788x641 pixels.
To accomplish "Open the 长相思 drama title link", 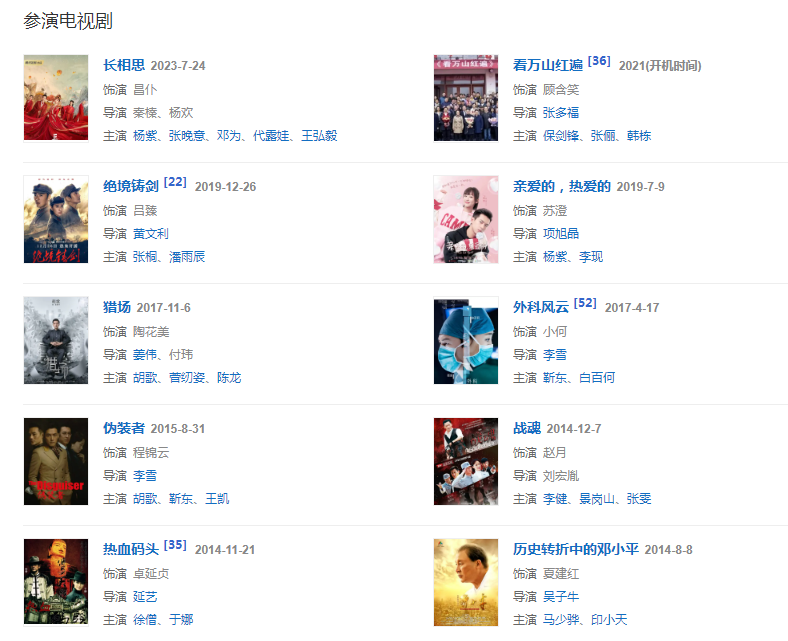I will tap(123, 65).
